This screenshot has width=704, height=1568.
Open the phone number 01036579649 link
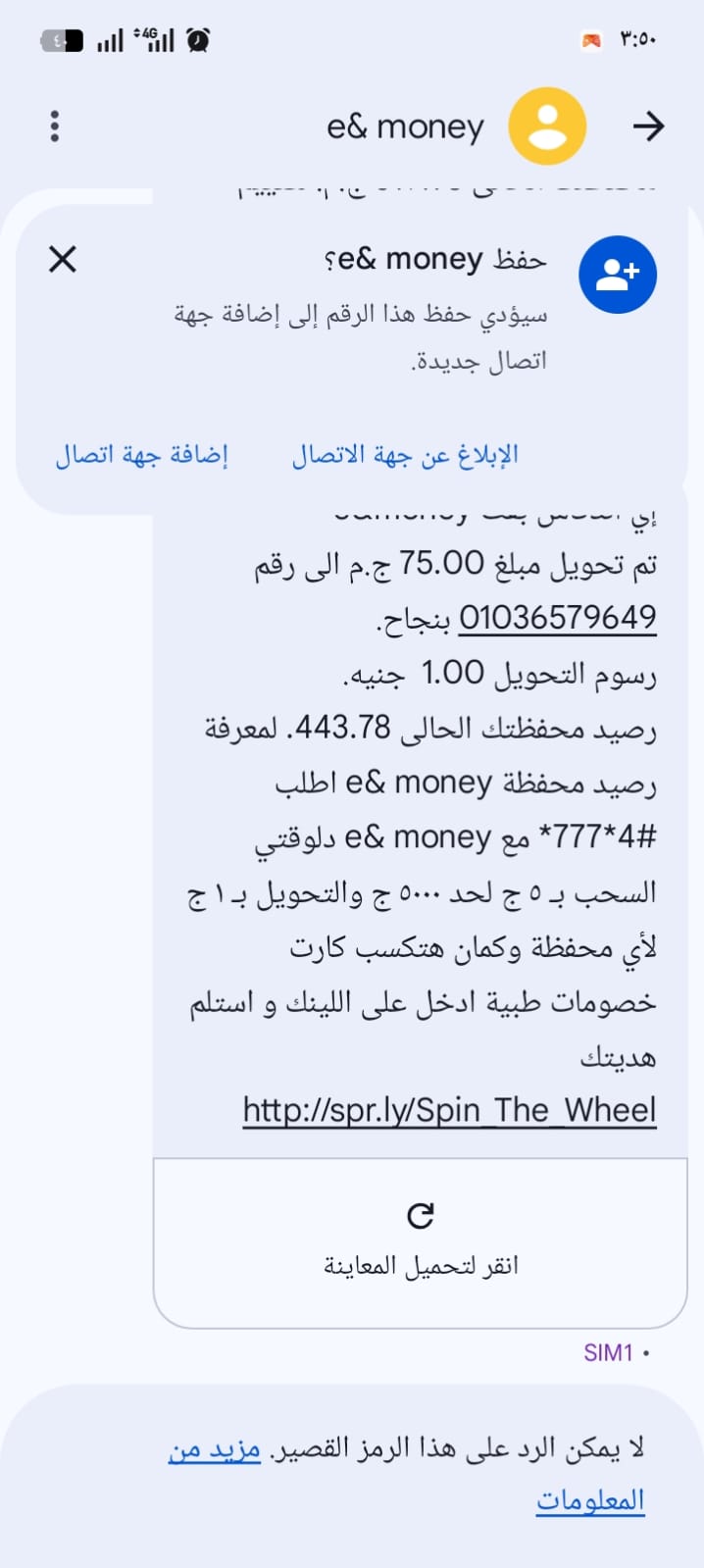point(557,618)
